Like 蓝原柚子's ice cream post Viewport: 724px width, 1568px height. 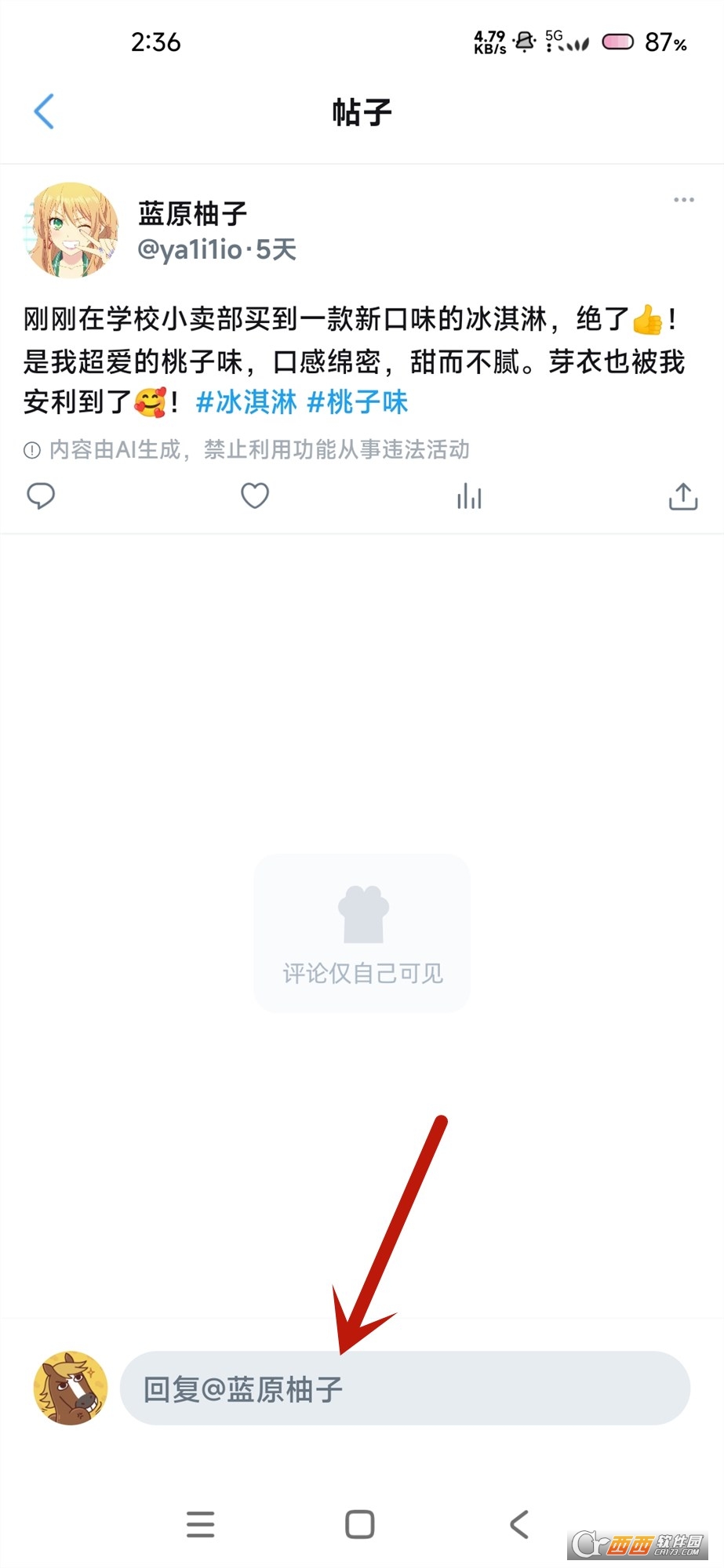(x=255, y=496)
